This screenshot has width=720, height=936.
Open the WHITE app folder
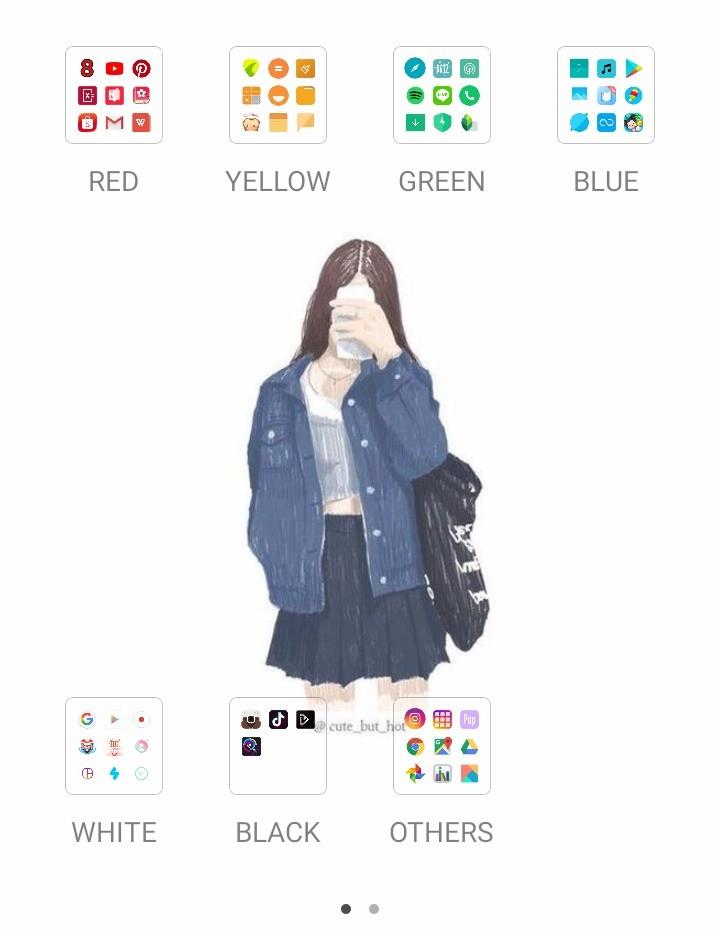pos(114,746)
